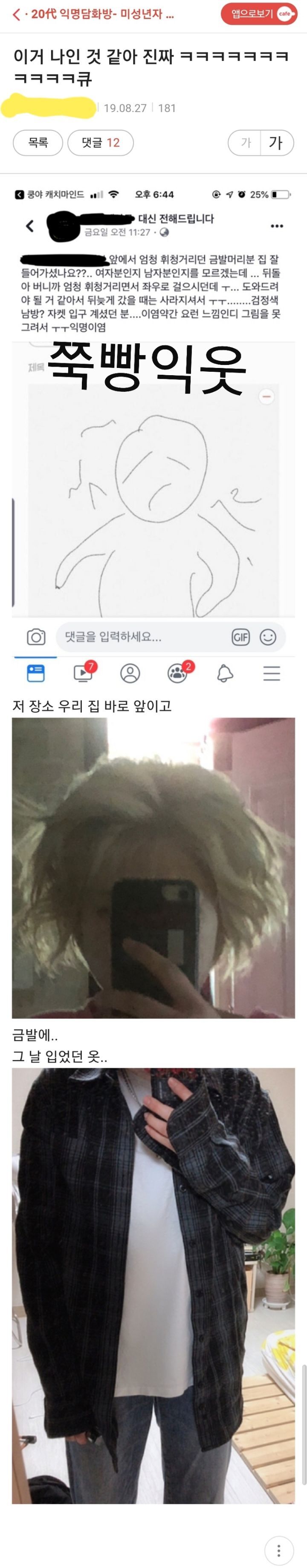Open the floating three-dot menu
This screenshot has height=1568, width=307.
pyautogui.click(x=279, y=1550)
